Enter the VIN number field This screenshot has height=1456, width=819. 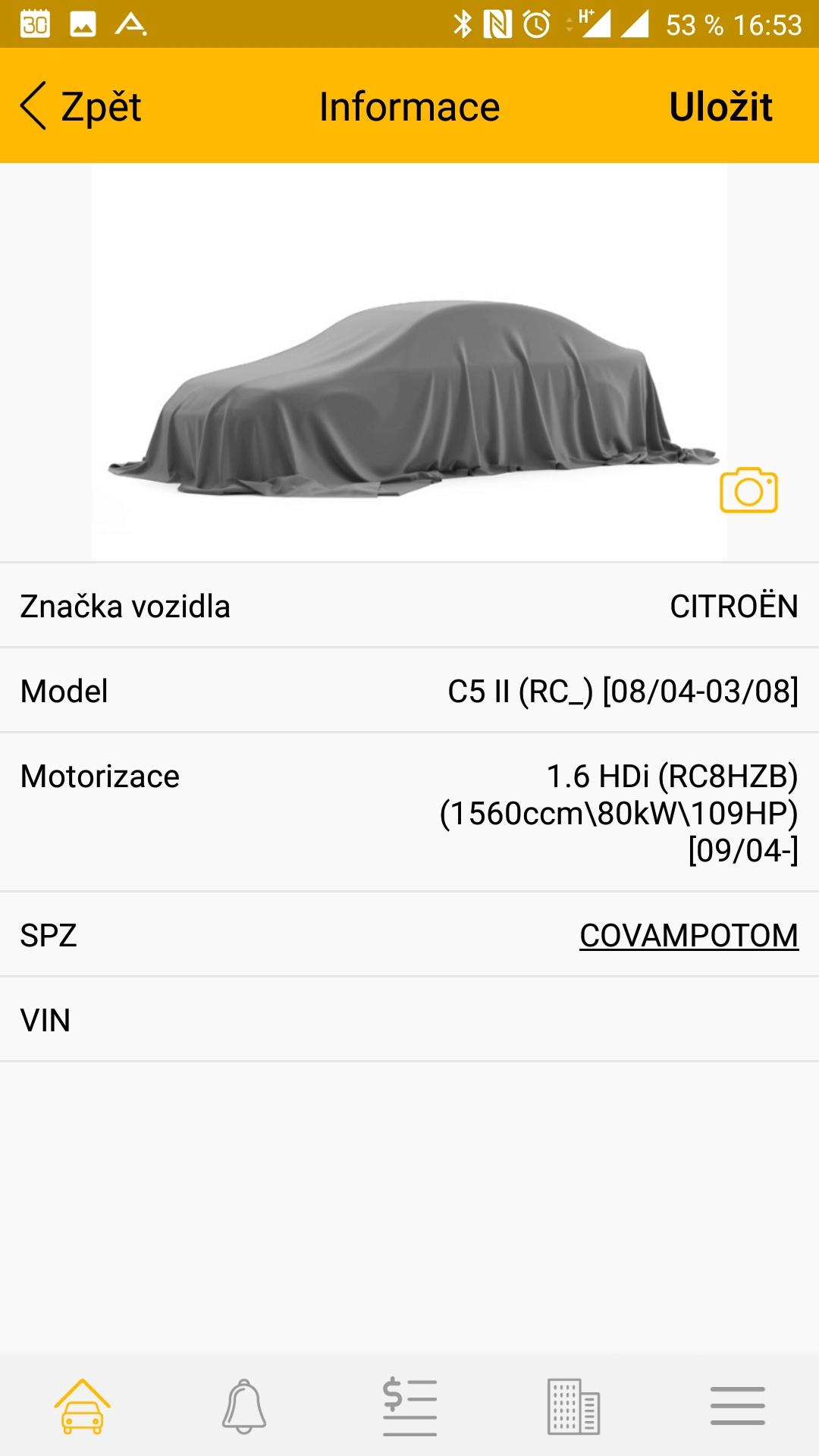(x=409, y=1020)
